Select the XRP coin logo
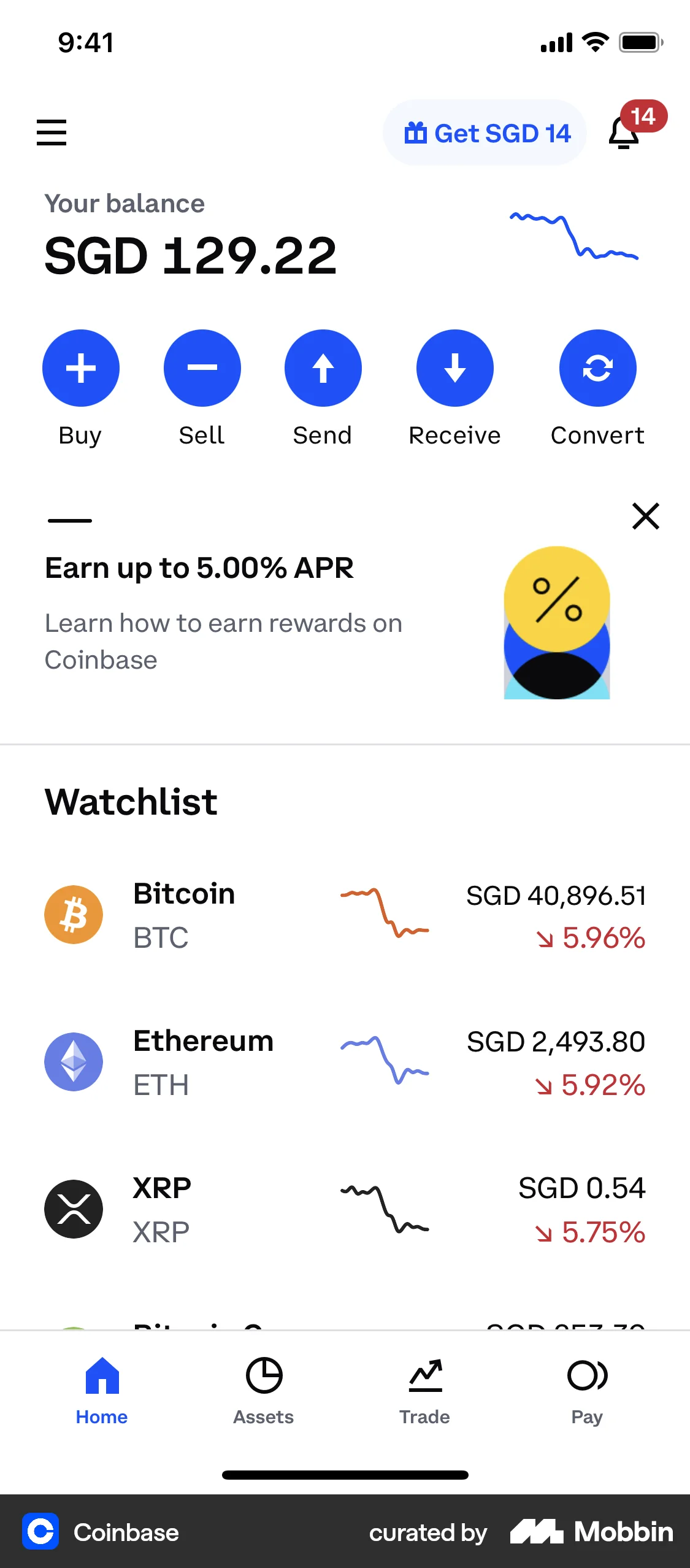This screenshot has width=690, height=1568. point(74,1209)
